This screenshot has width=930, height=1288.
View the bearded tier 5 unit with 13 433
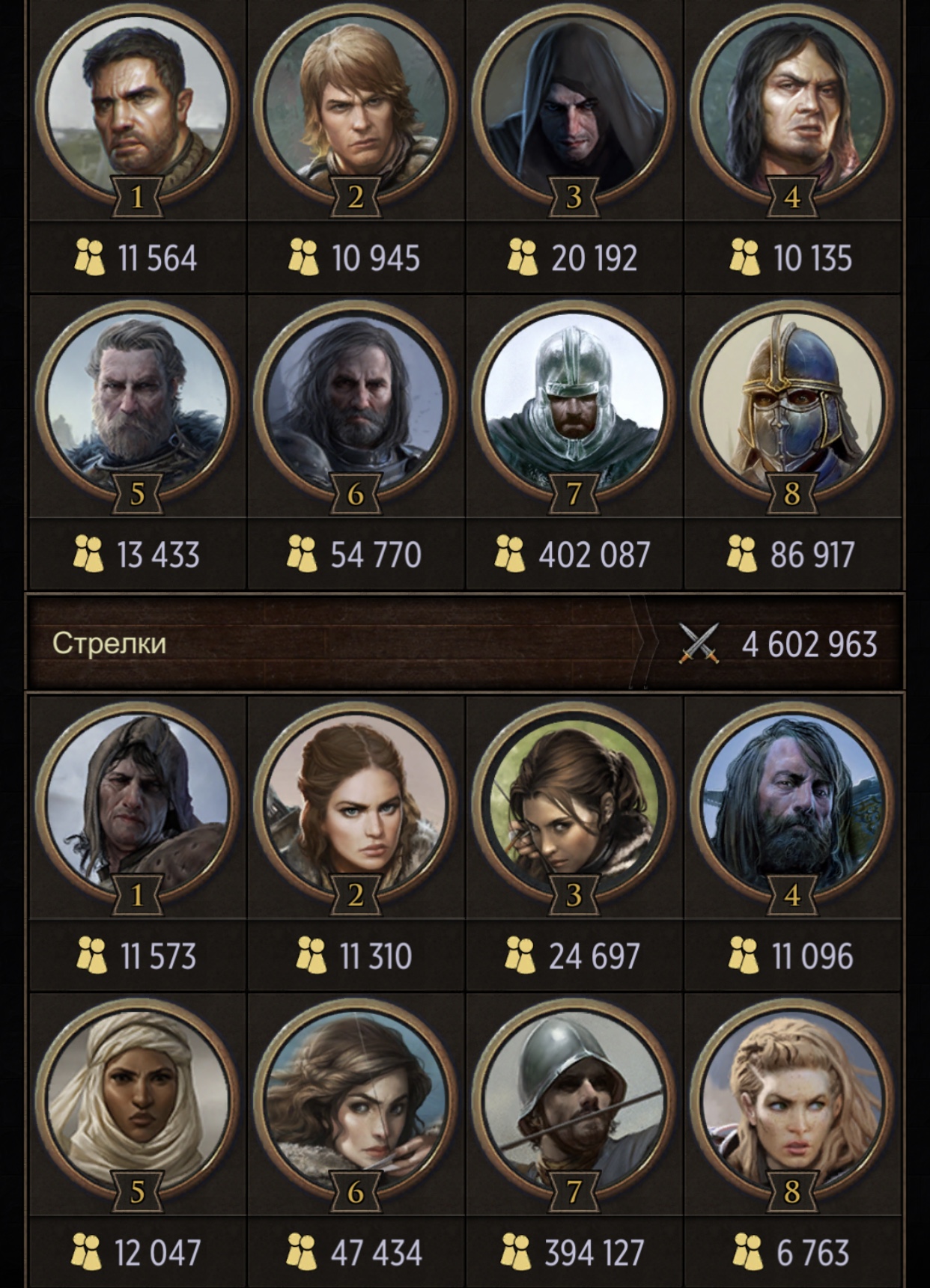pyautogui.click(x=137, y=404)
